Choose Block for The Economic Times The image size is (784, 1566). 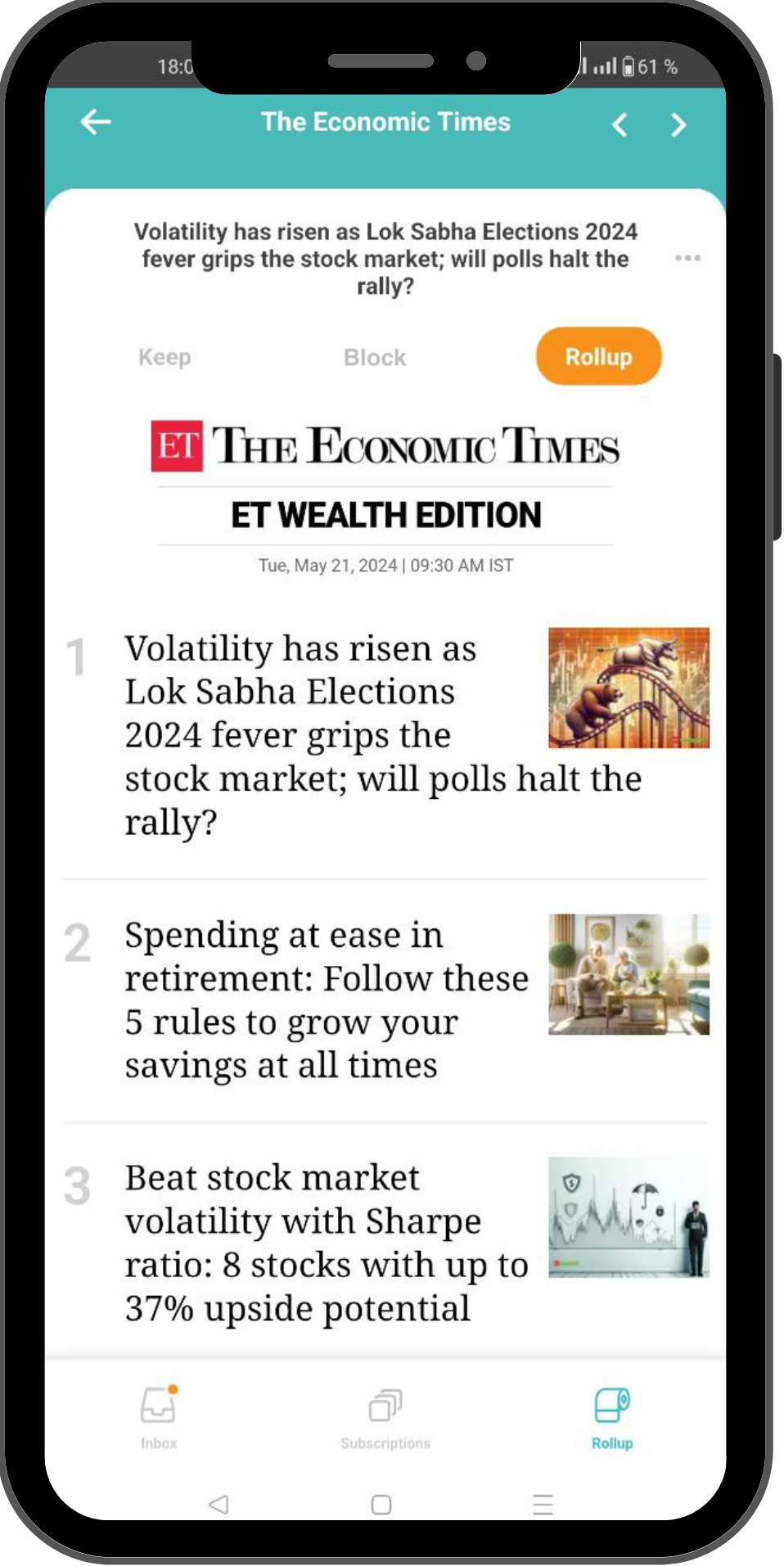point(375,358)
